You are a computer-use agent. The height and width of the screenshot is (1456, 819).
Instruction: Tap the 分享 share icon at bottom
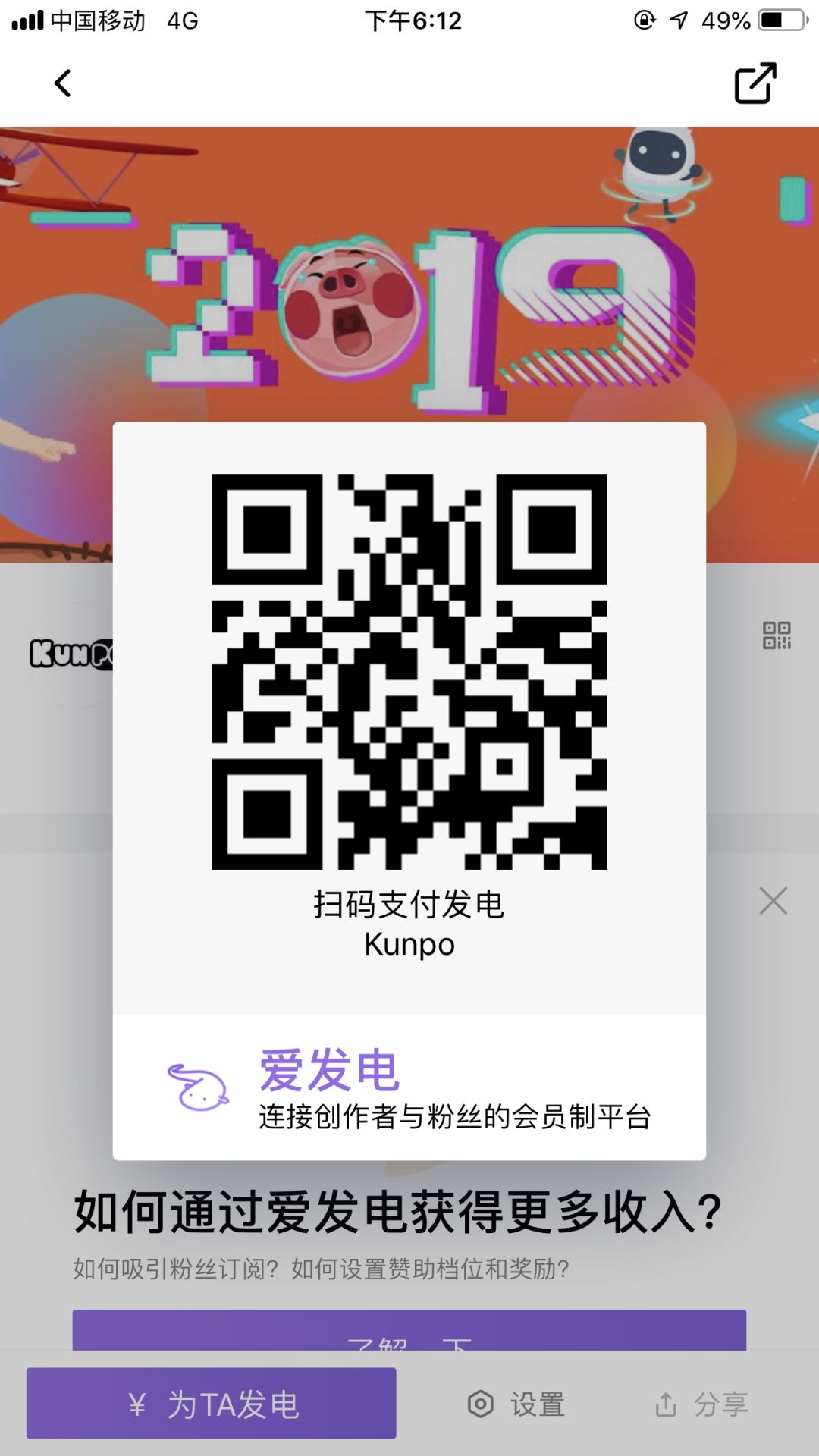[667, 1404]
